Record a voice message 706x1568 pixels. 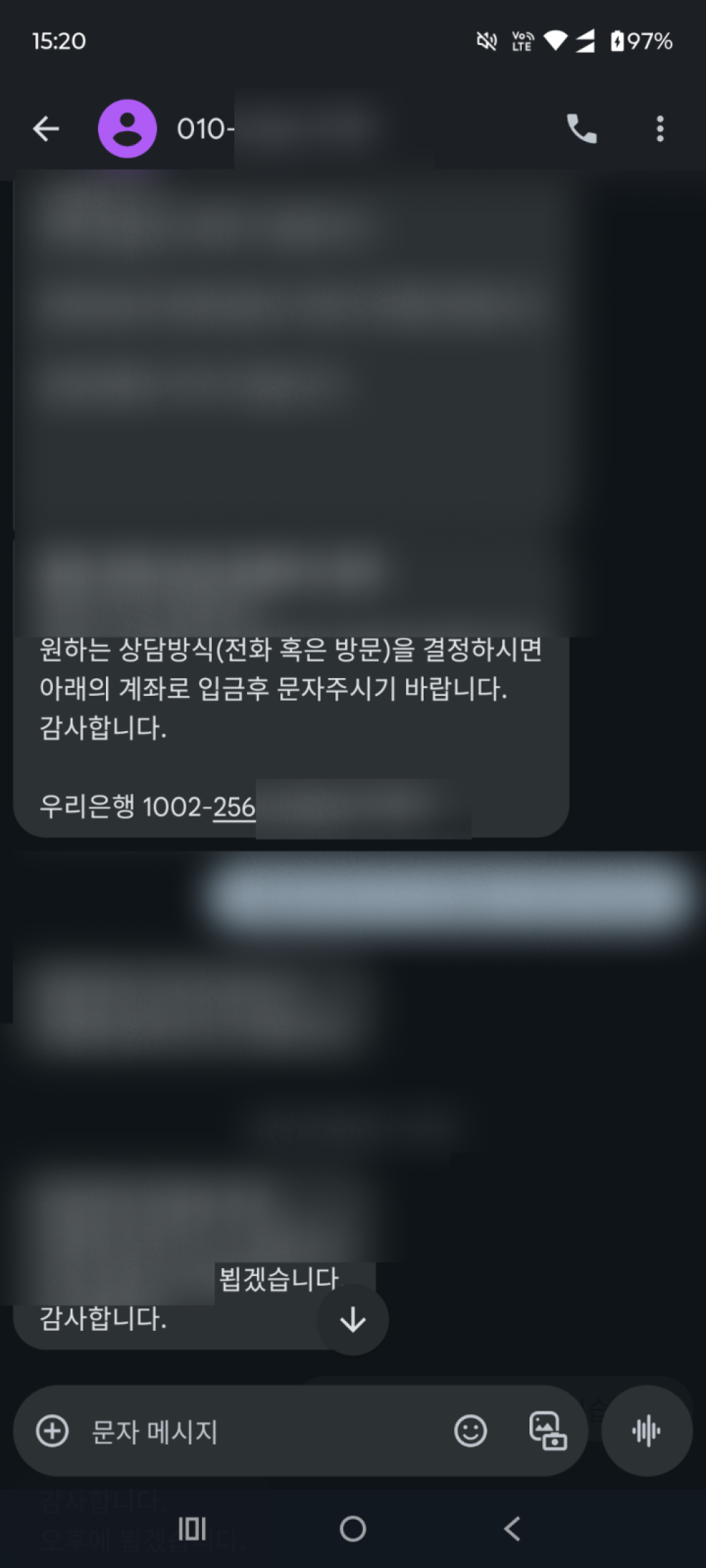point(646,1431)
